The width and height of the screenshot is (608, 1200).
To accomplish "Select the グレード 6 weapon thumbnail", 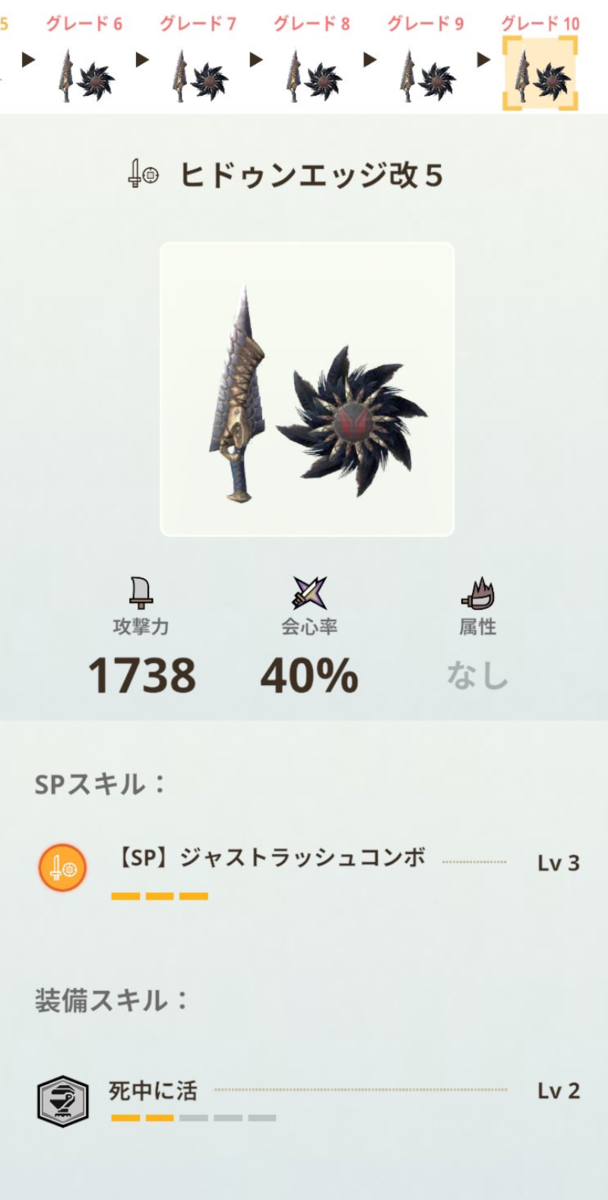I will tap(85, 74).
